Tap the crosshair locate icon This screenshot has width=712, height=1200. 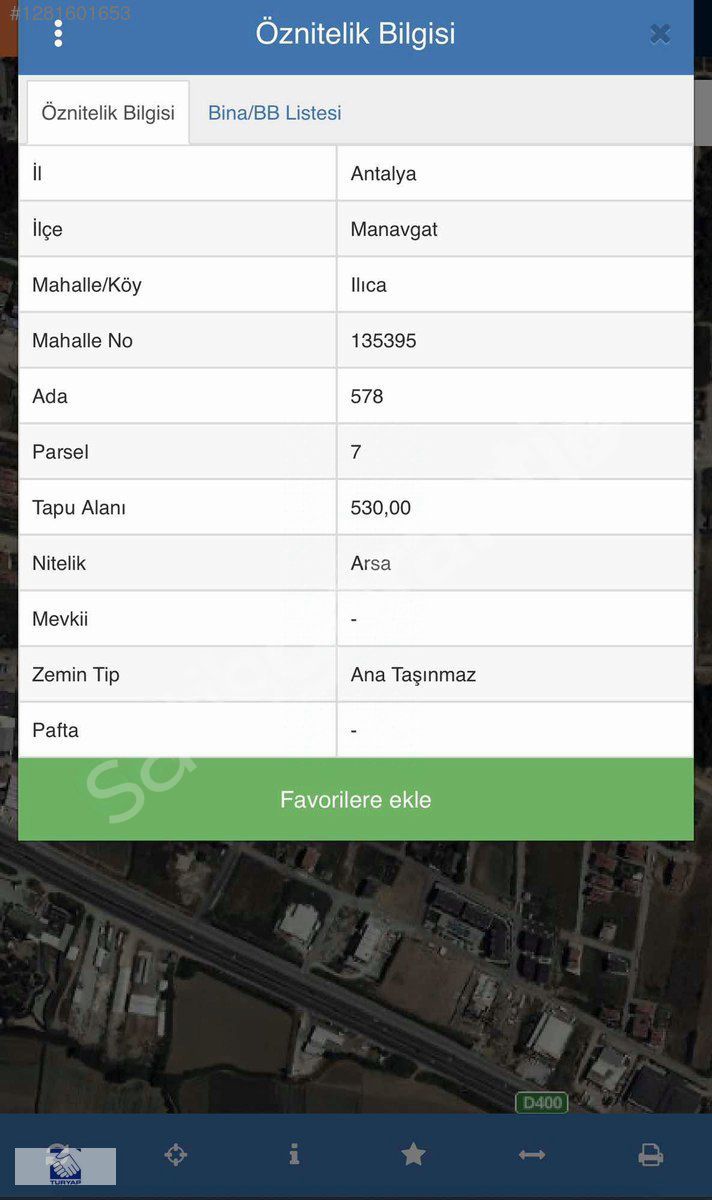pos(176,1155)
